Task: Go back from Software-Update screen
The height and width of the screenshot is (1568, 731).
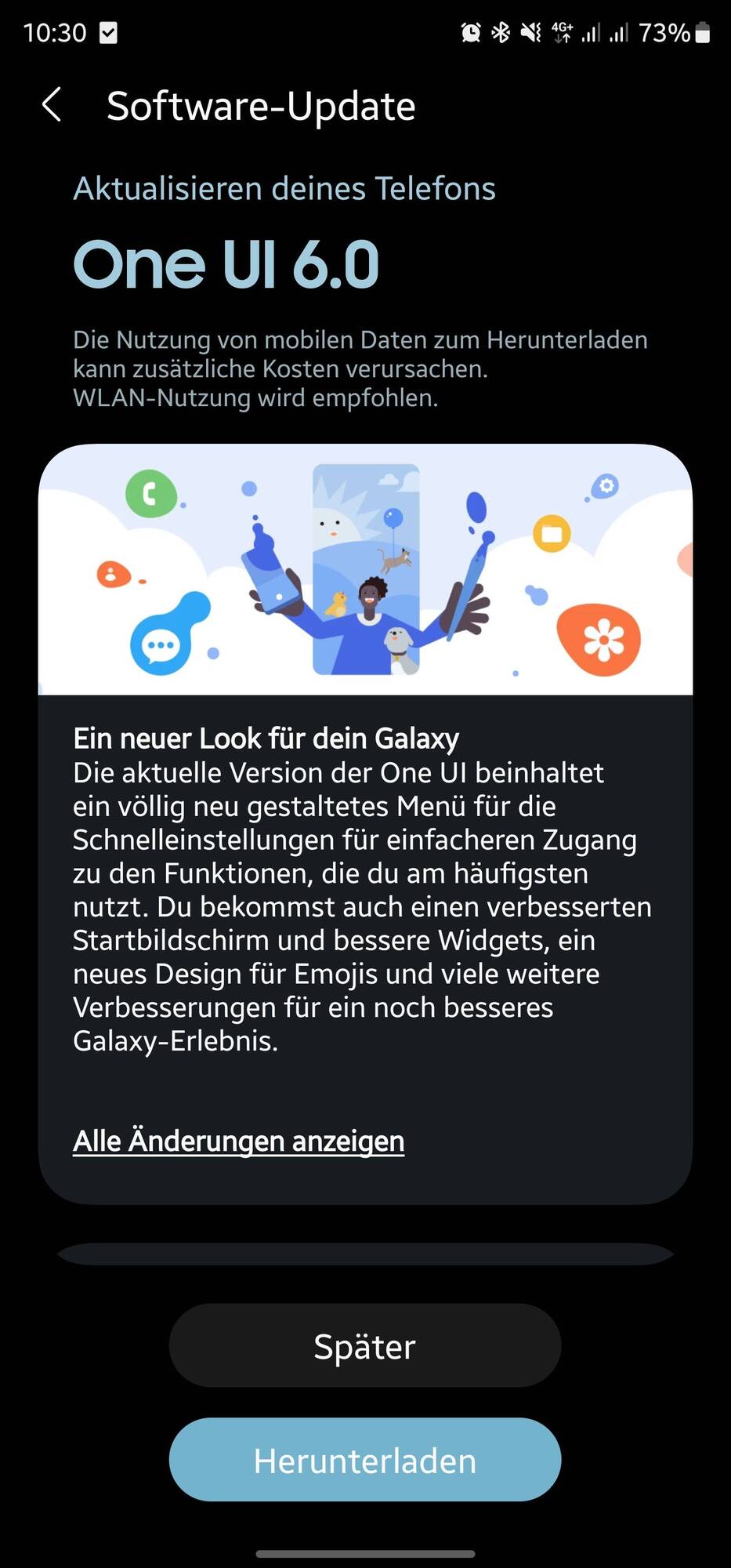Action: [52, 105]
